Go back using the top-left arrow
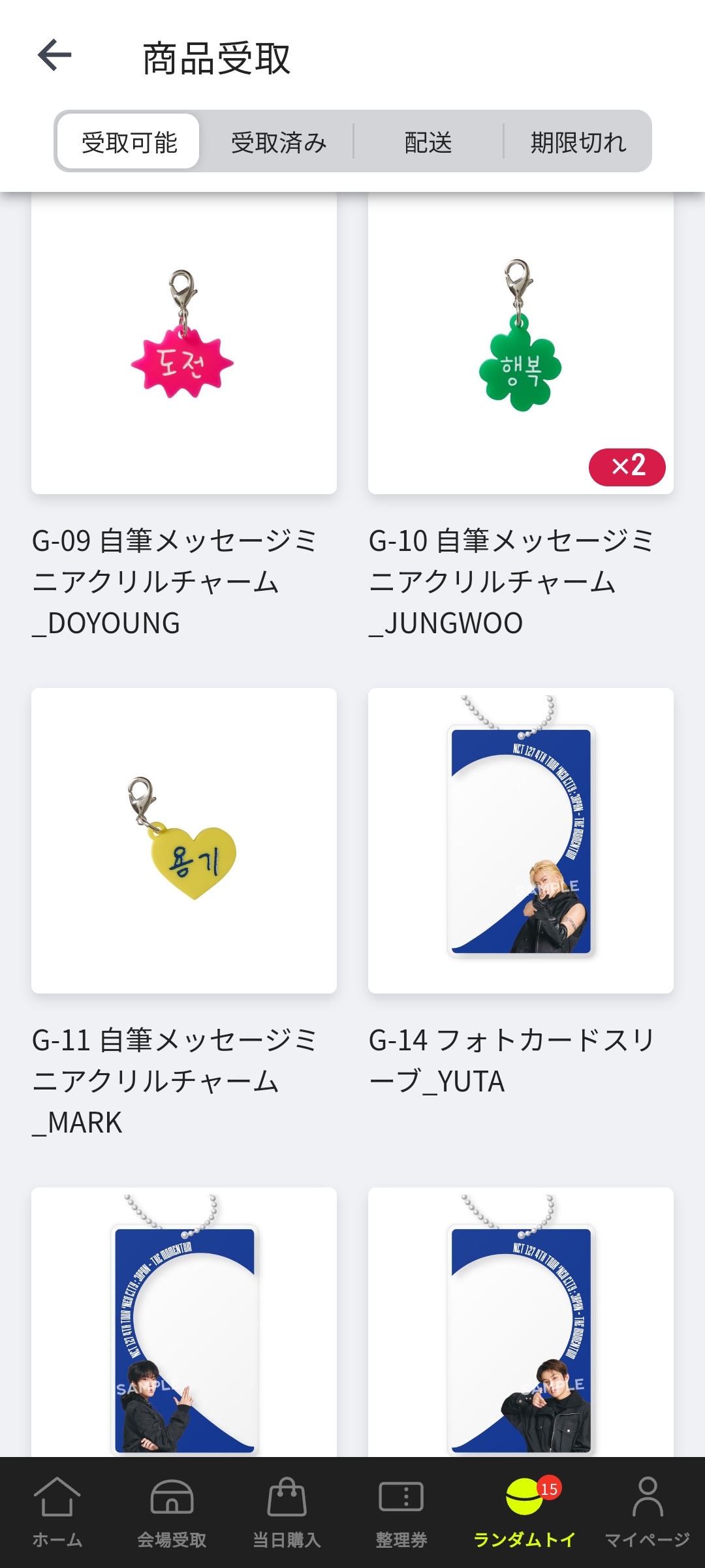 (x=55, y=55)
